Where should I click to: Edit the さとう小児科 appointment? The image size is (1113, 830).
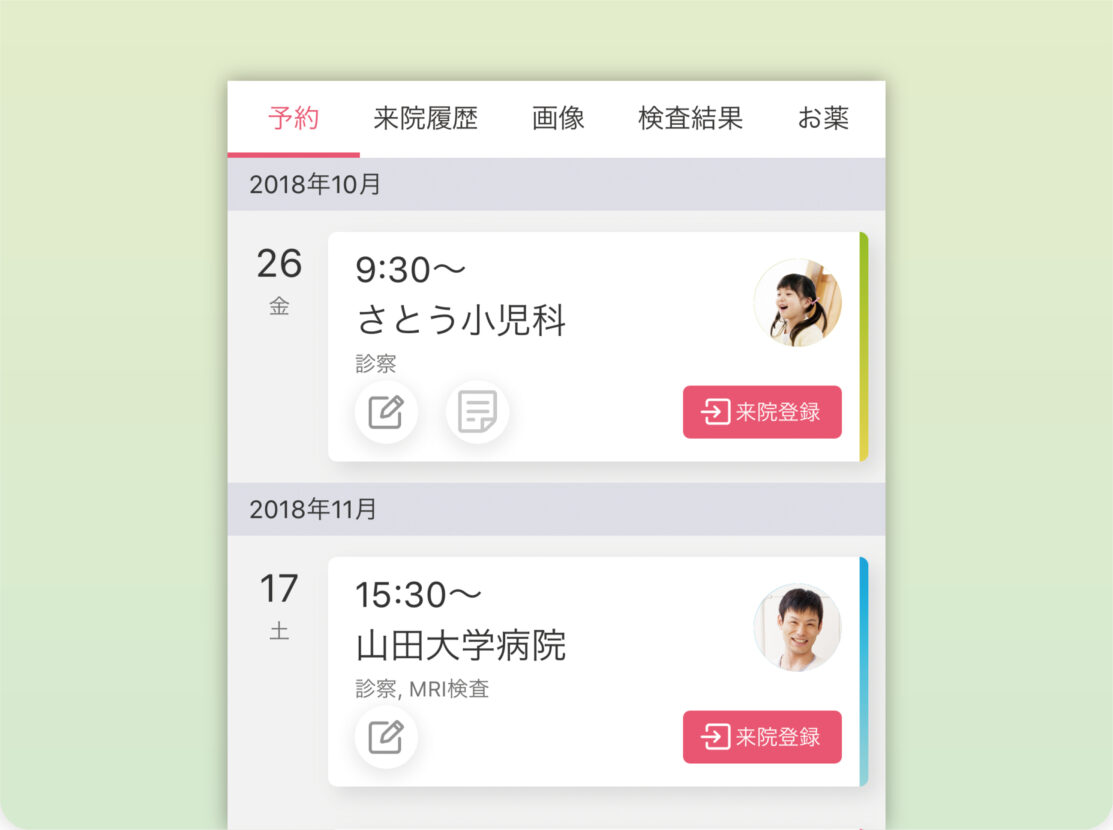(386, 412)
